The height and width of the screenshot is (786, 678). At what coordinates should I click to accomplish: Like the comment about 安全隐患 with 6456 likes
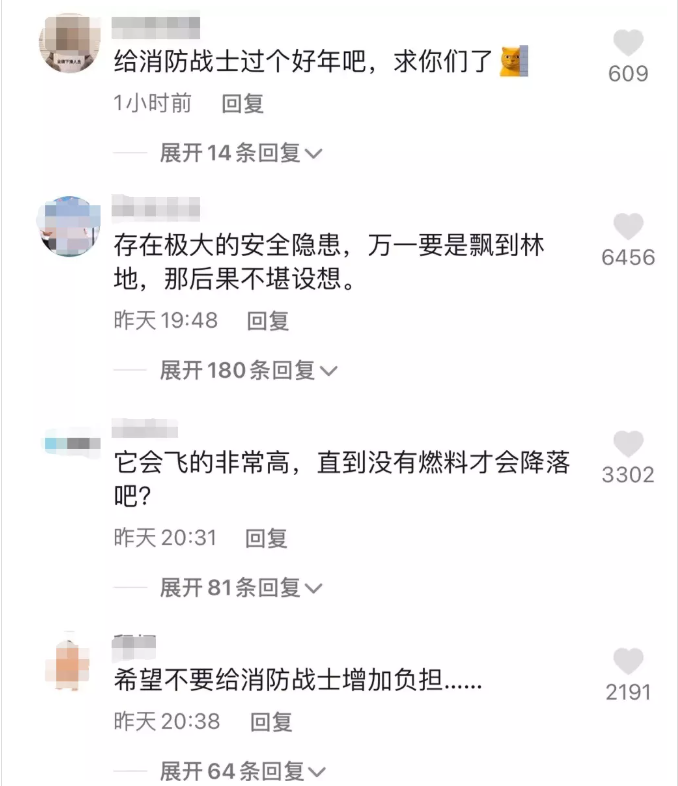pyautogui.click(x=628, y=227)
